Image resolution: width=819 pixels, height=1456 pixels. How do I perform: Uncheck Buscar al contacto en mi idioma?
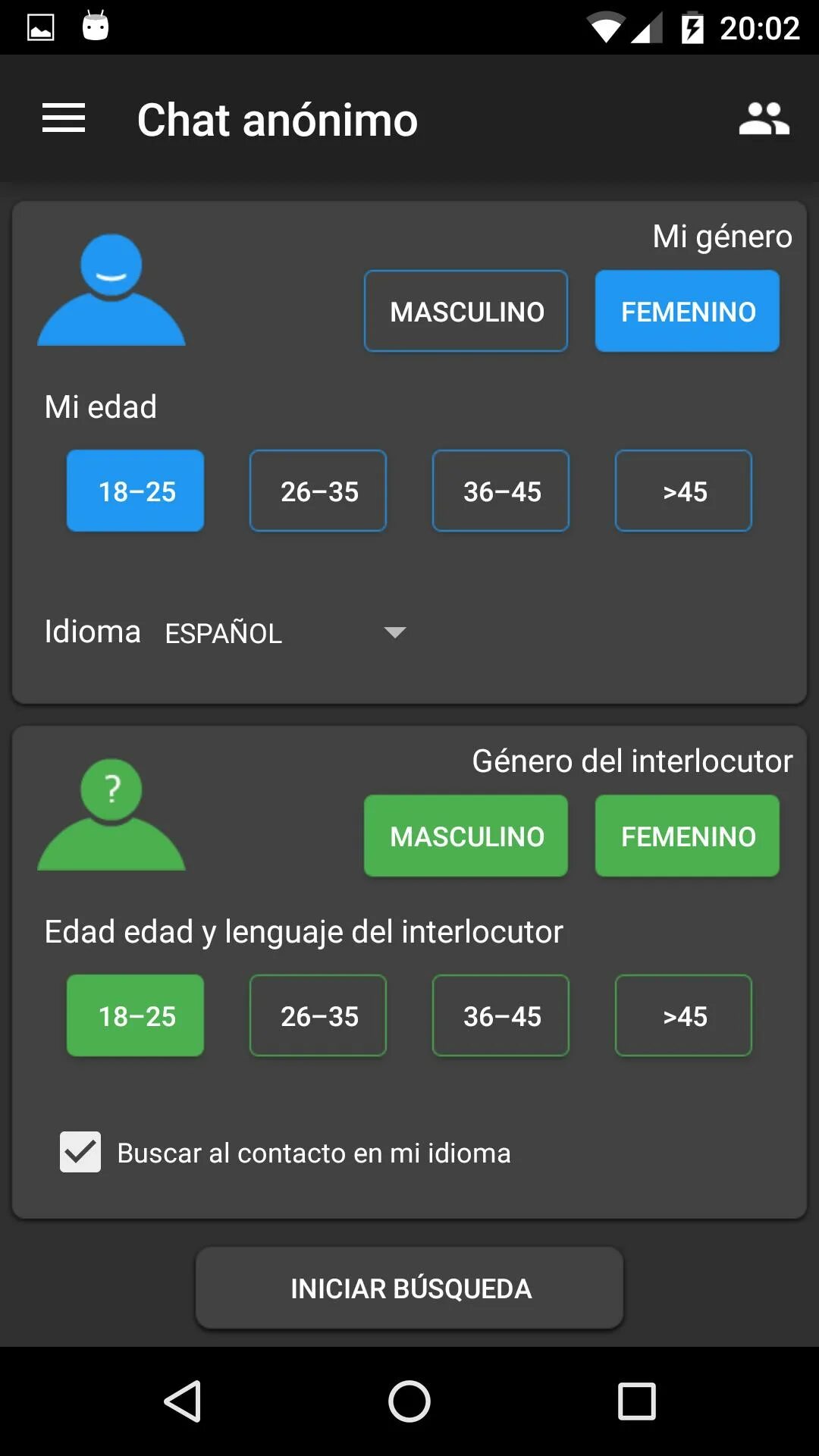point(80,1152)
